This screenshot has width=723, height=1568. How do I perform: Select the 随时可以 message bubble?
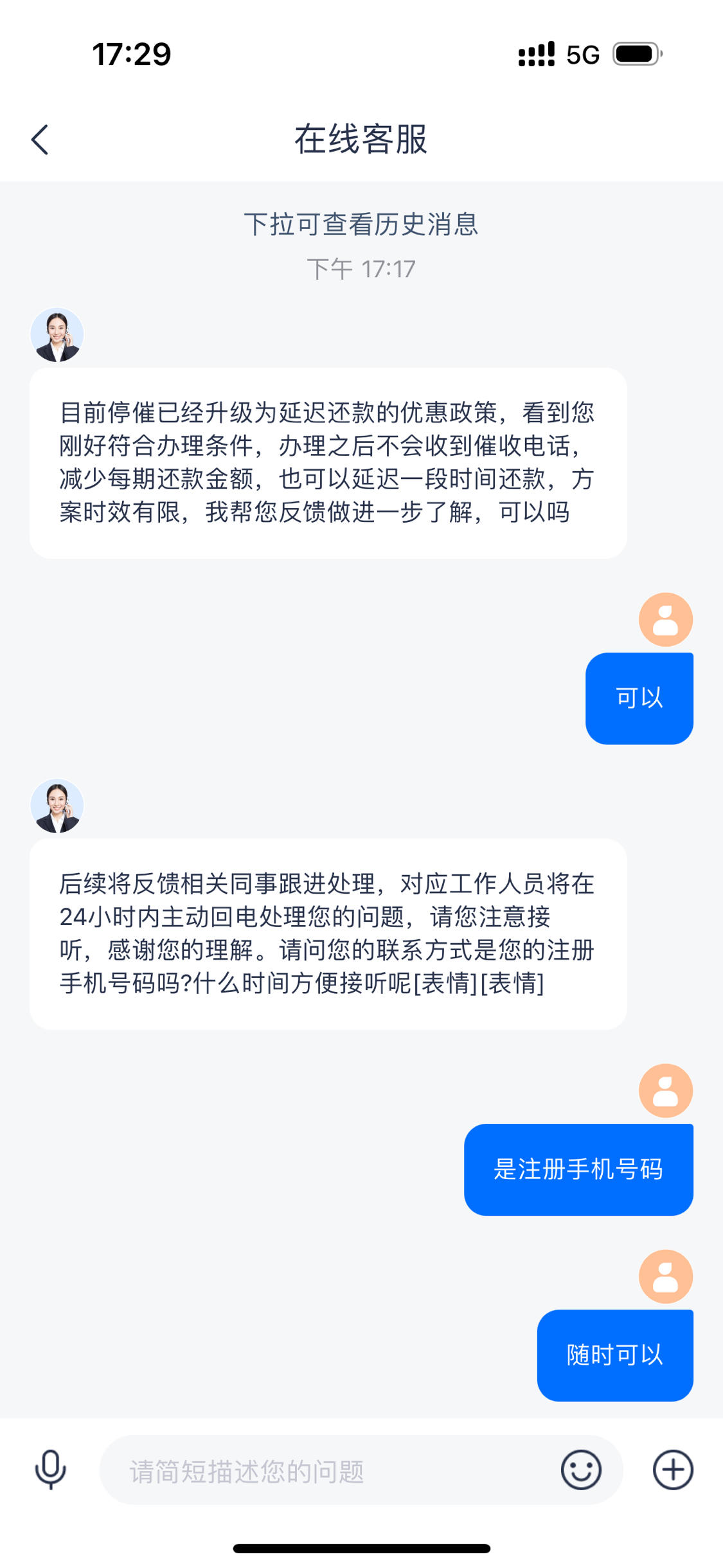(615, 1354)
